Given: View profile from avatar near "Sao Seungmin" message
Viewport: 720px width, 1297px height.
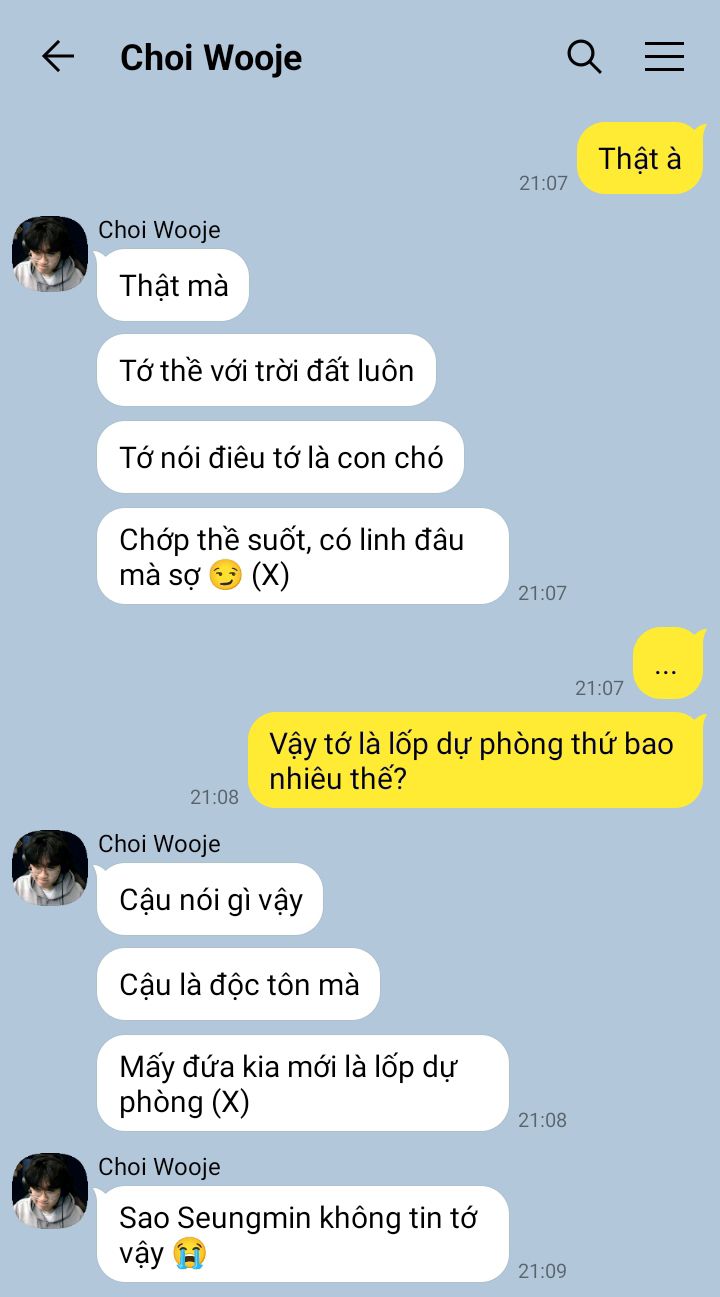Looking at the screenshot, I should point(50,1191).
